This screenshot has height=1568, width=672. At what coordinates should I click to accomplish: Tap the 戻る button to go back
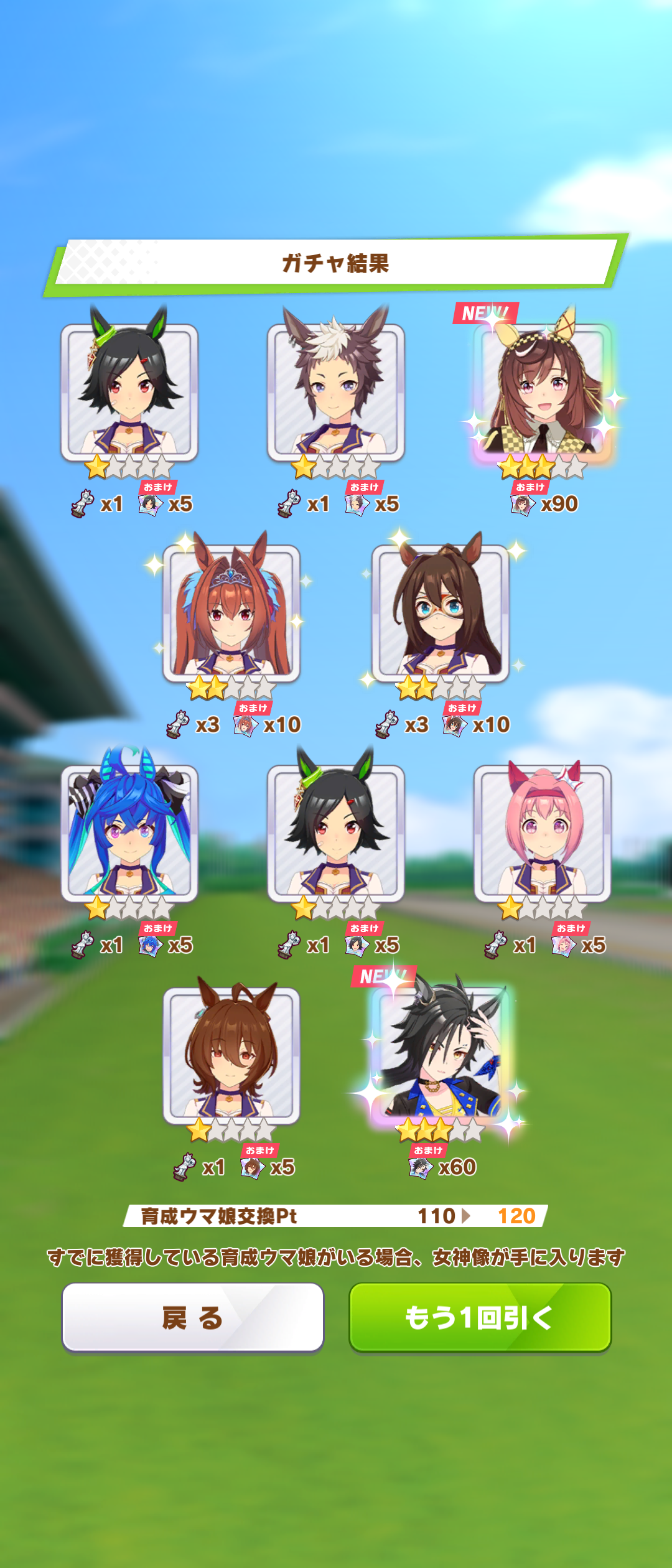tap(192, 1317)
